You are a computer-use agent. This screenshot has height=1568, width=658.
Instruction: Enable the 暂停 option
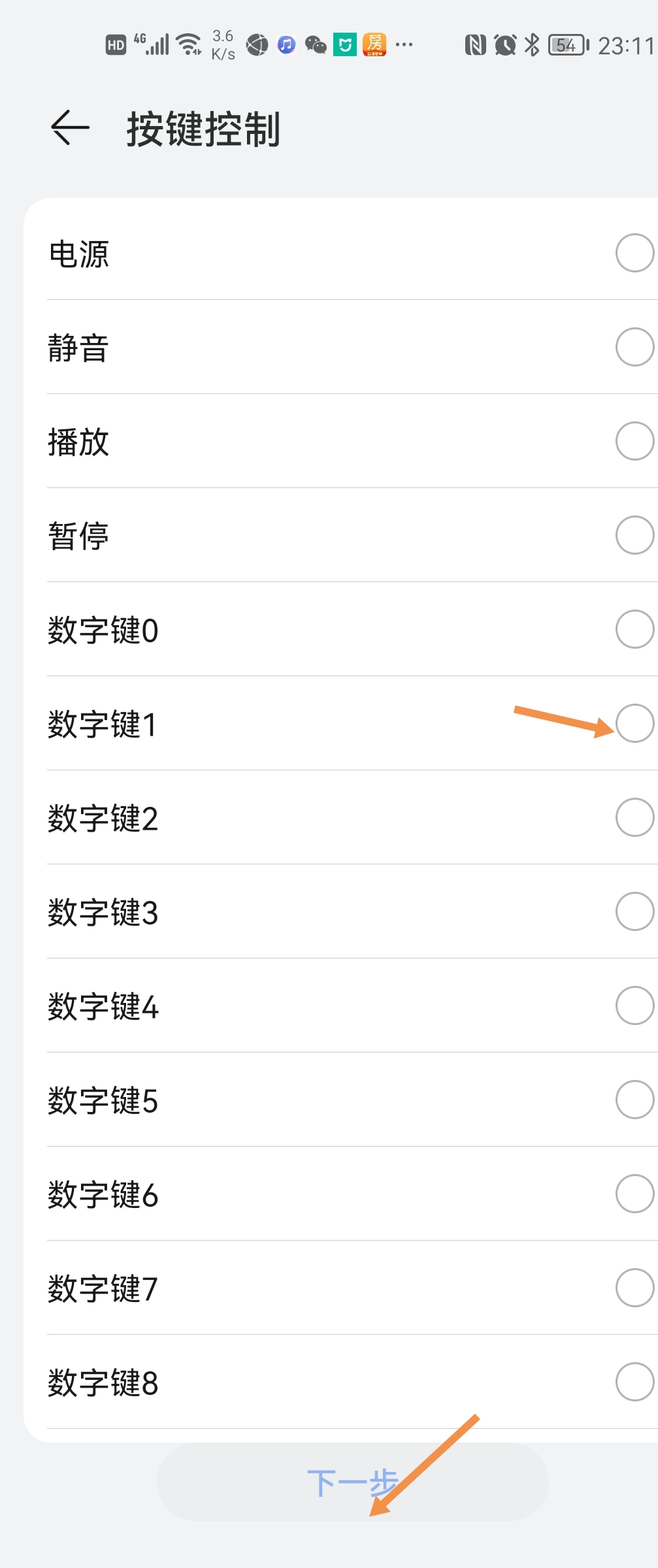[x=633, y=536]
